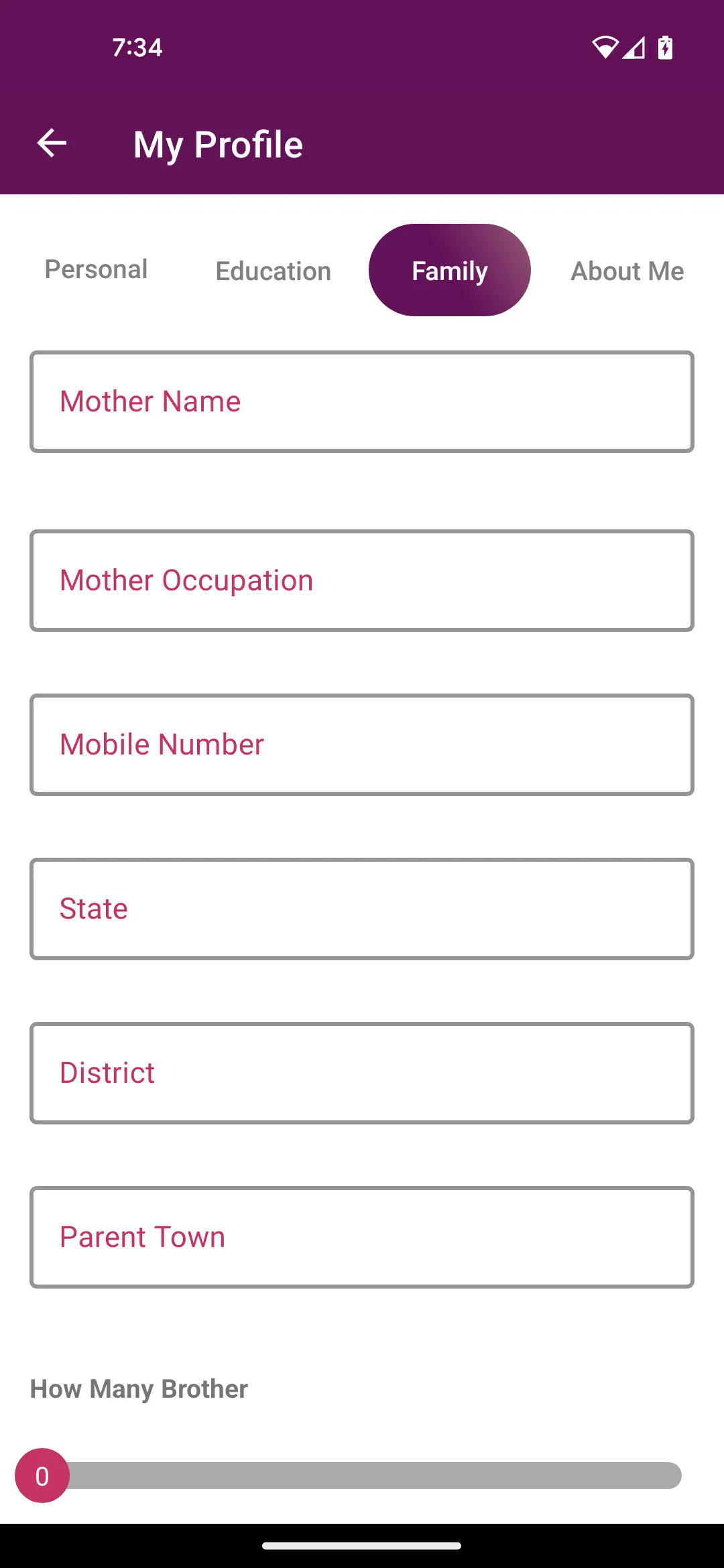The height and width of the screenshot is (1568, 724).
Task: Click the back arrow to leave My Profile
Action: coord(51,143)
